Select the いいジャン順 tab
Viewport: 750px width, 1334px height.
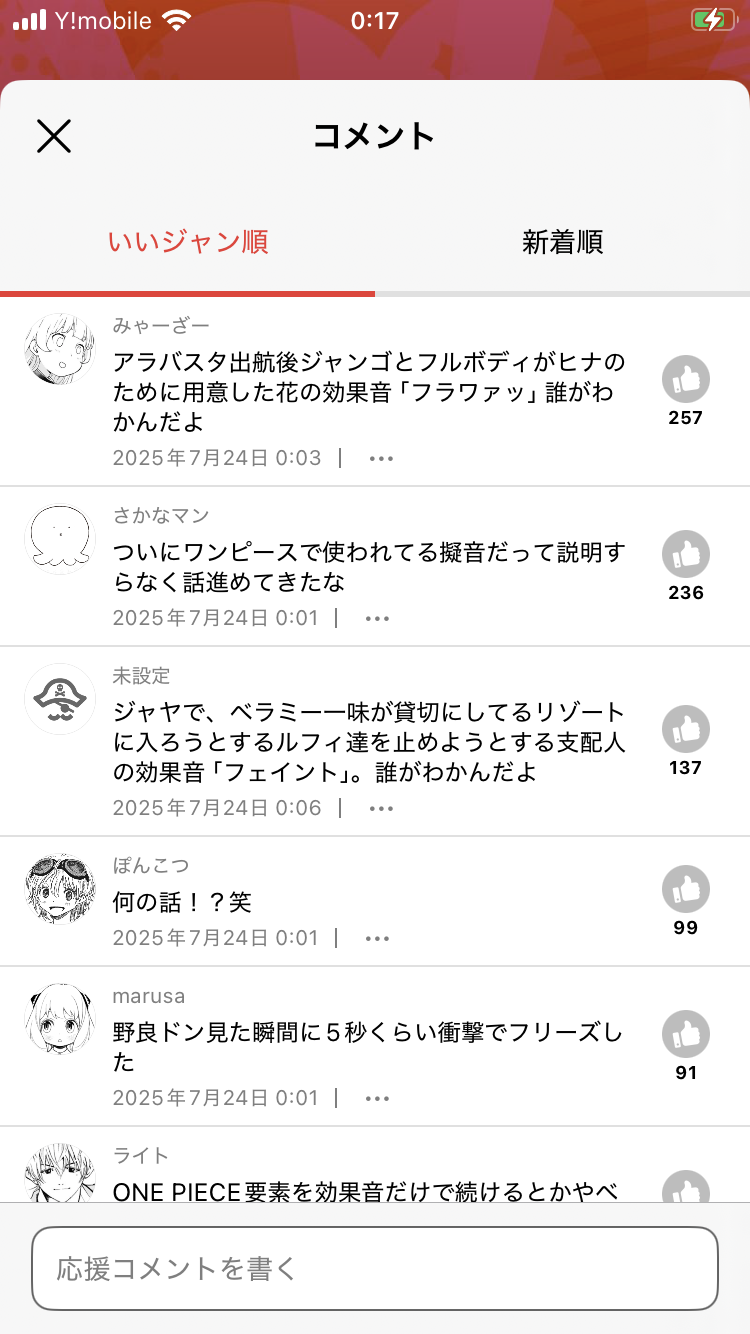(x=188, y=242)
